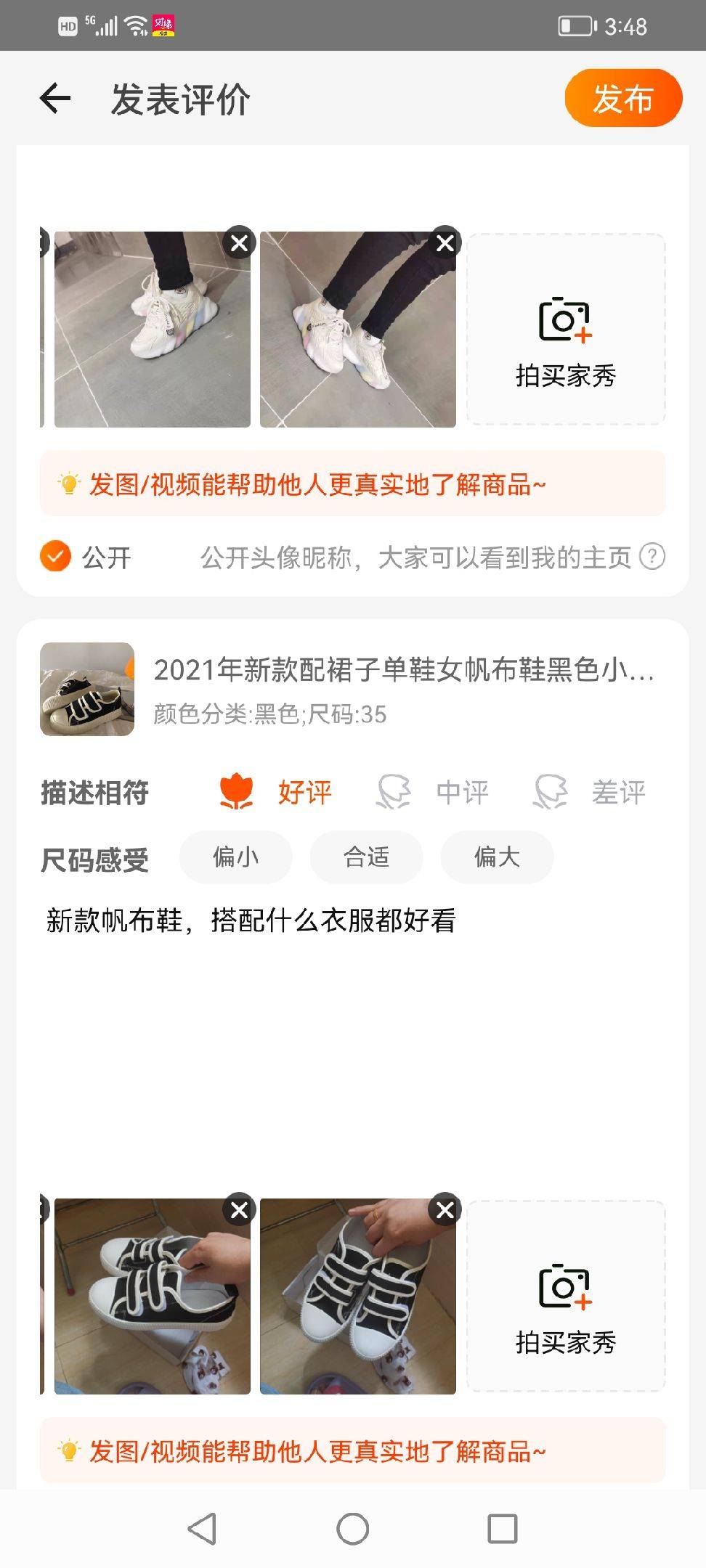Go back from the review page
This screenshot has width=706, height=1568.
[x=55, y=98]
